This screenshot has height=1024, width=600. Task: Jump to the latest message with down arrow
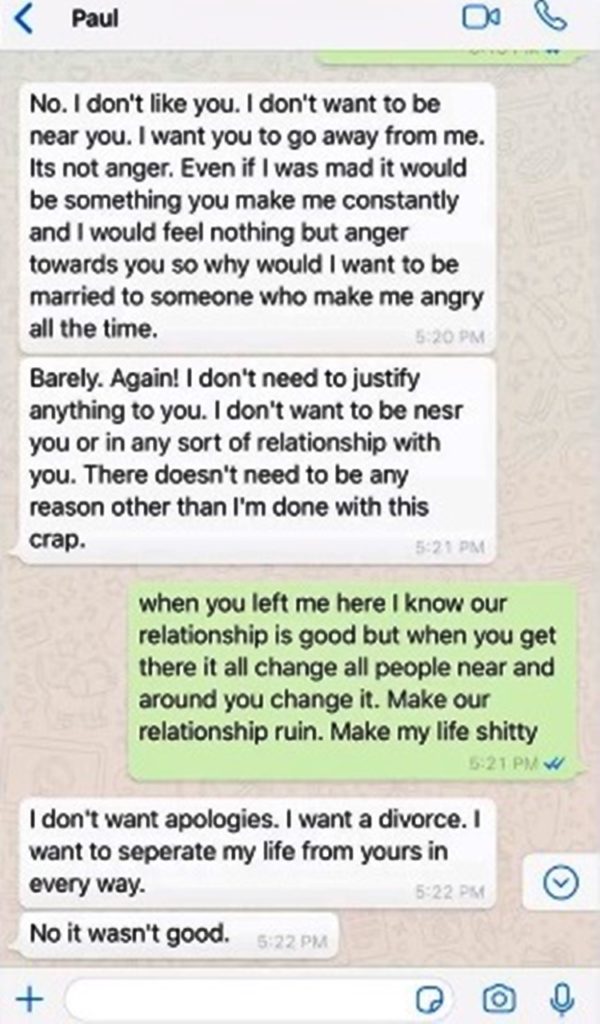(x=560, y=882)
